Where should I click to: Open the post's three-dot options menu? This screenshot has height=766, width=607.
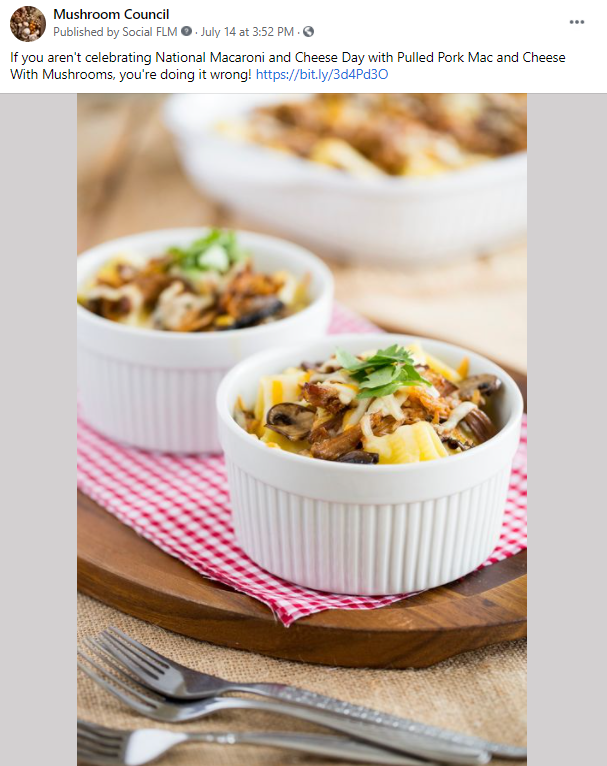pyautogui.click(x=577, y=22)
